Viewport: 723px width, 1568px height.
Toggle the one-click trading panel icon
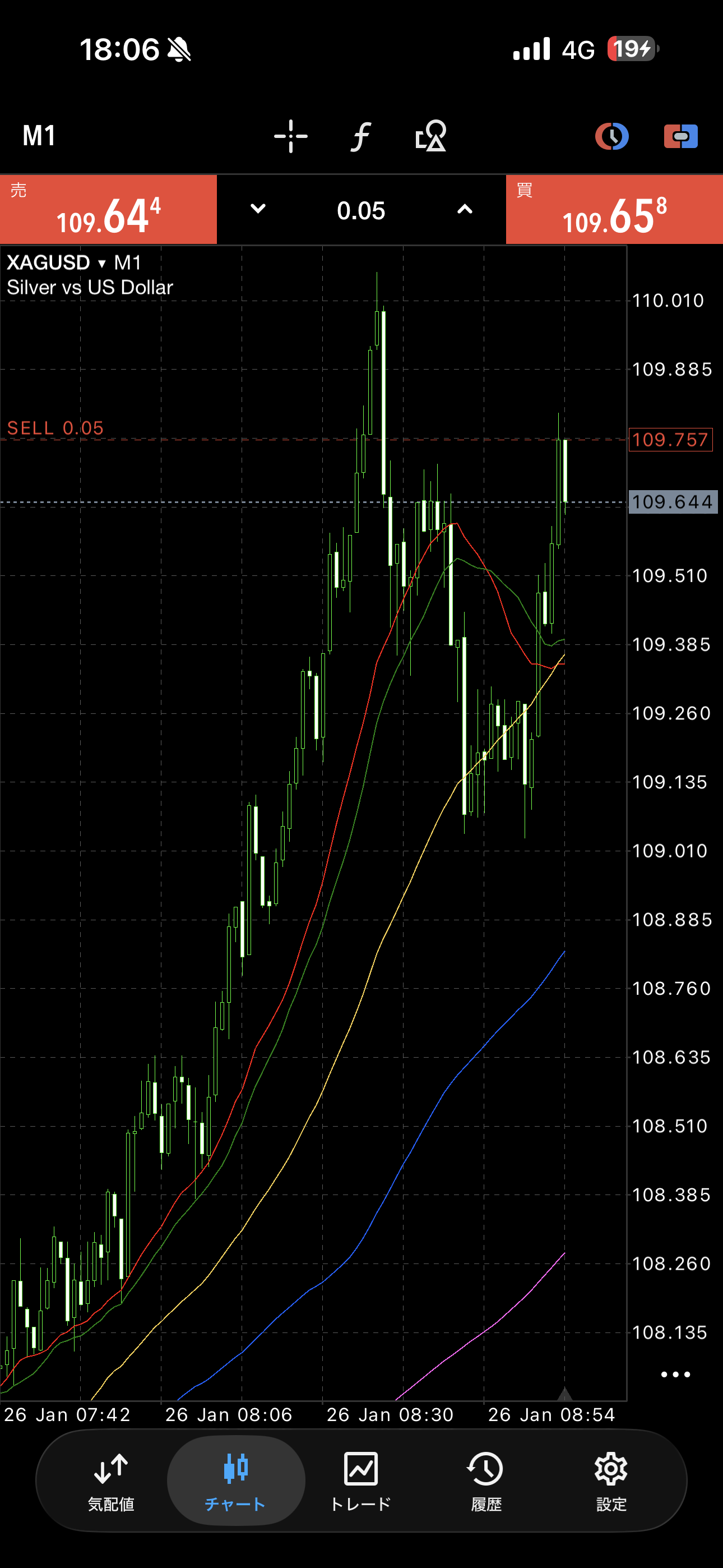click(680, 136)
